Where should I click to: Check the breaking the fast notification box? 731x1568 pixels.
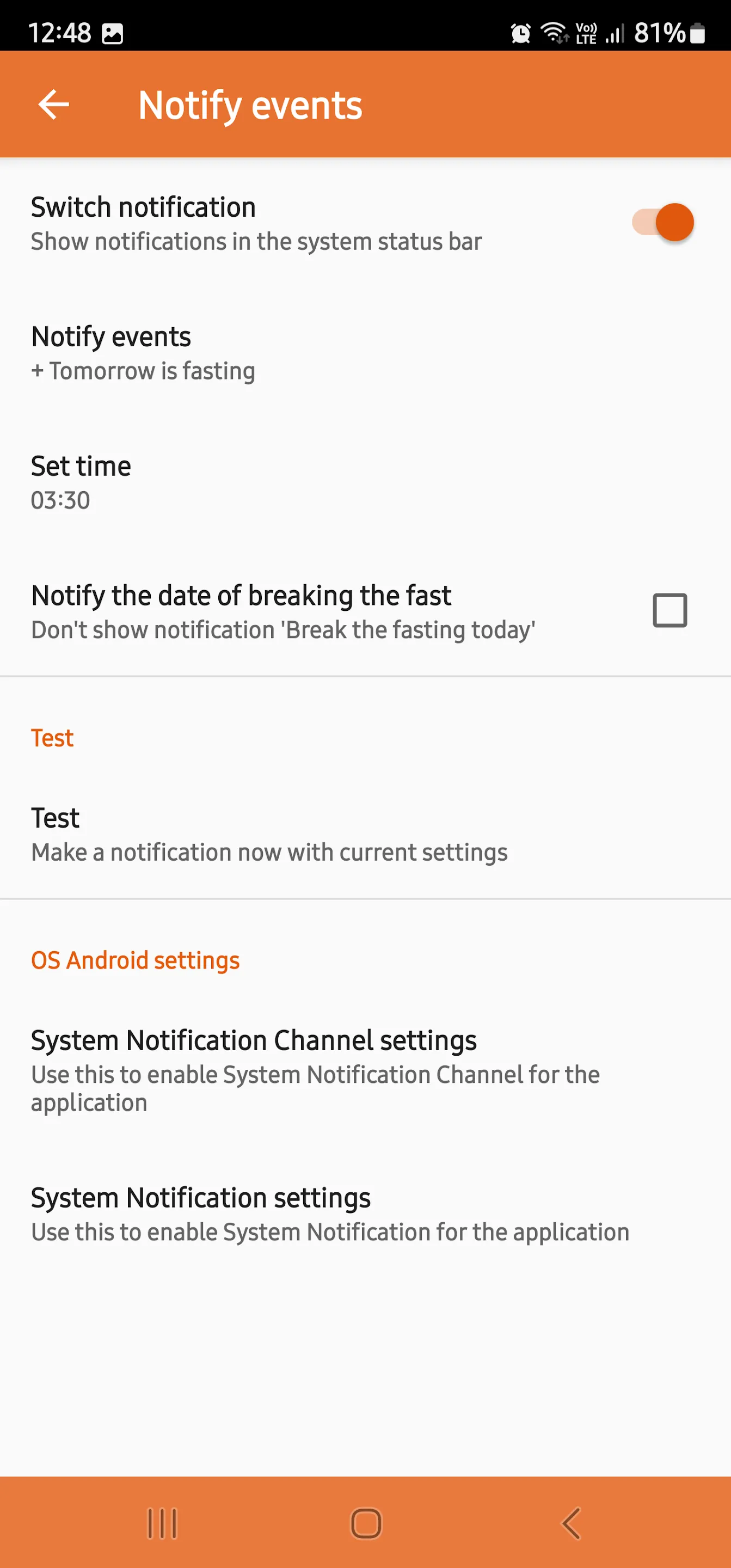(669, 610)
